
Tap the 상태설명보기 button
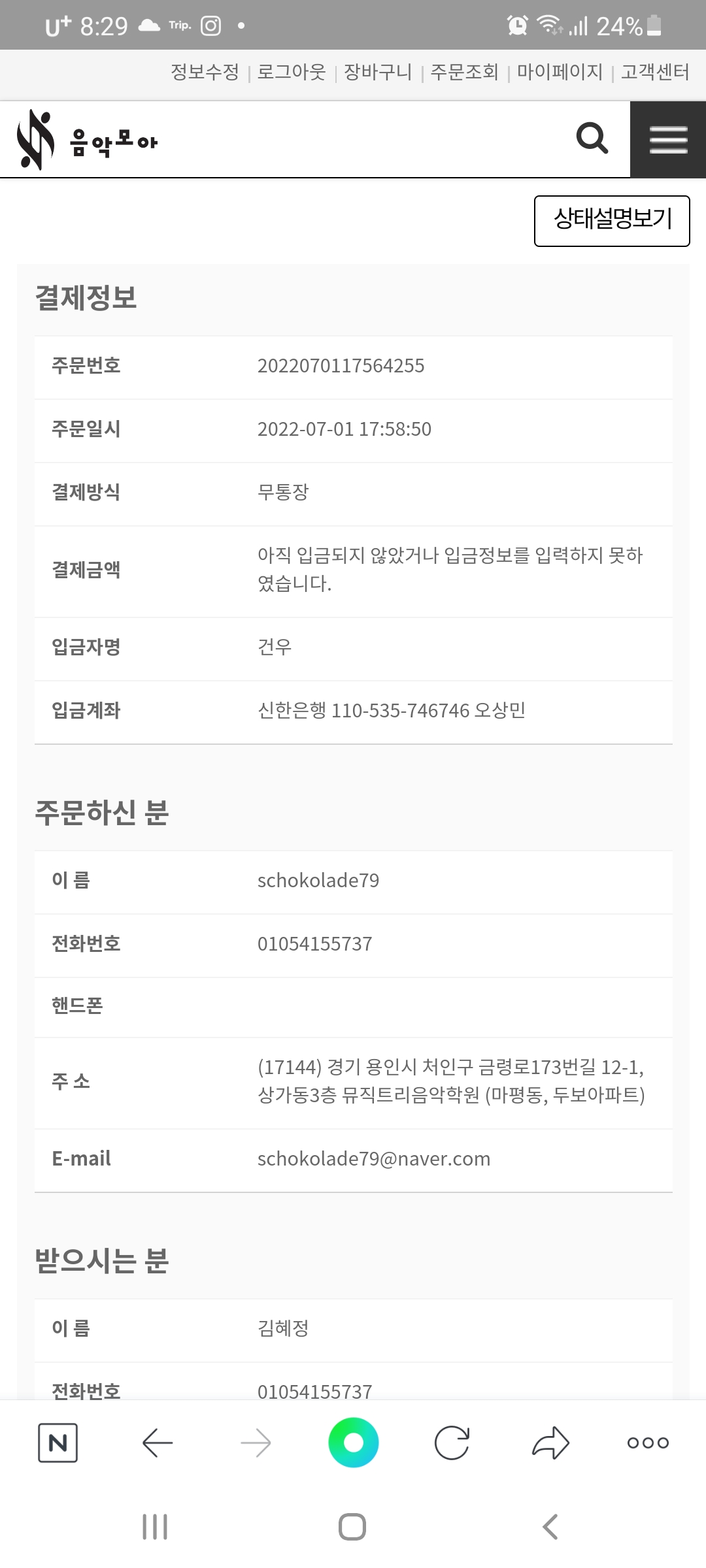point(612,221)
